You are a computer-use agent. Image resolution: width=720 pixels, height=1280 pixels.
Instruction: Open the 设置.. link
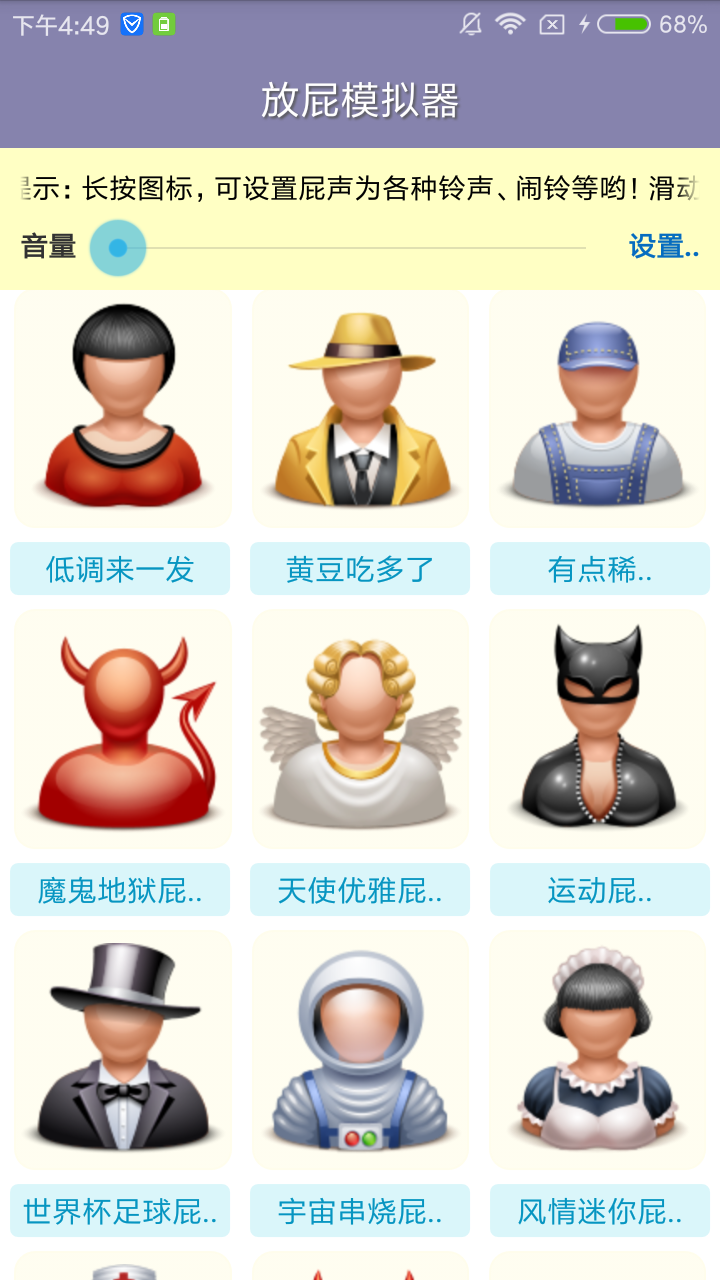click(x=663, y=246)
